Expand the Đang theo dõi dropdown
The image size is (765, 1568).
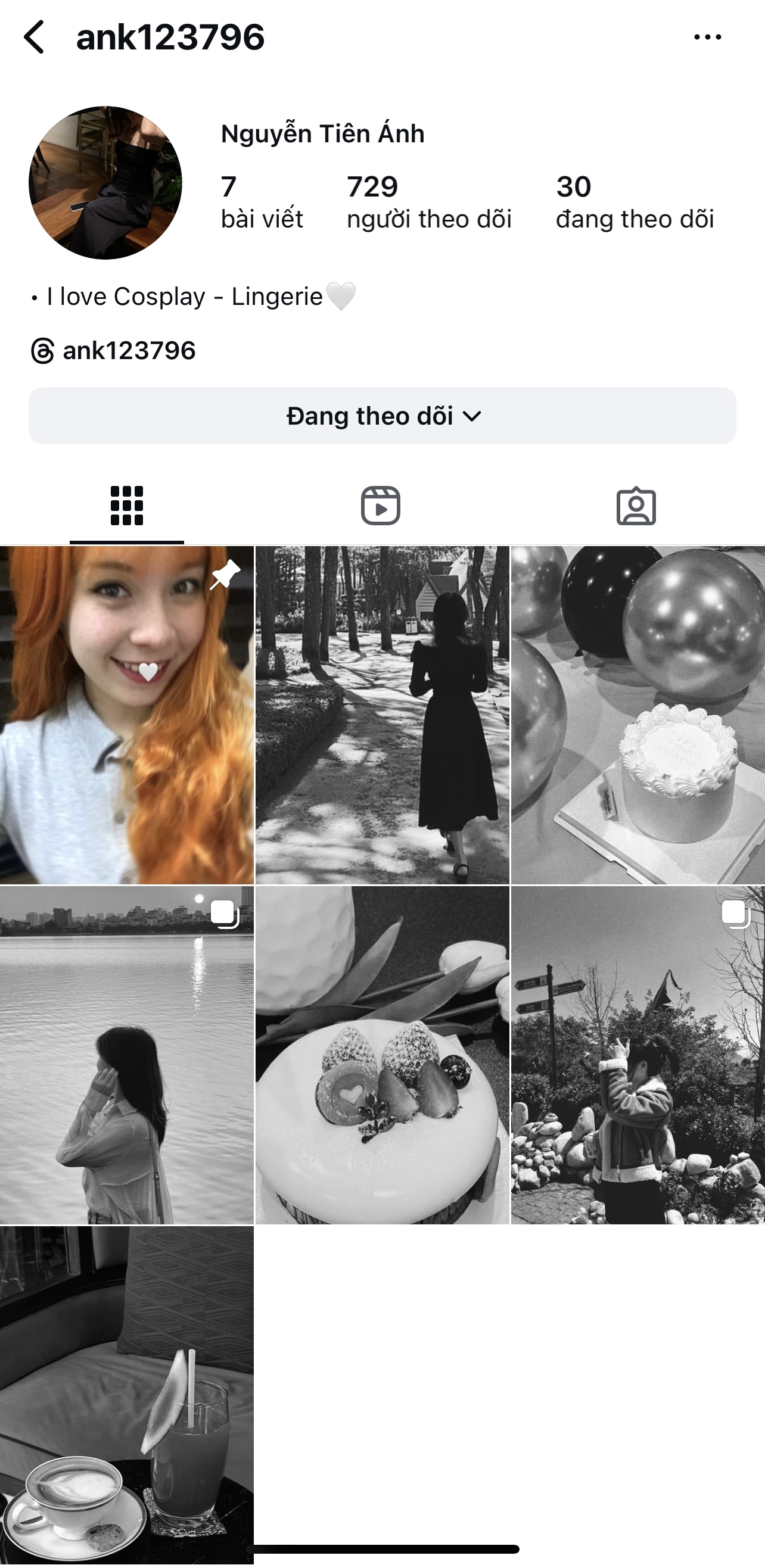[382, 416]
